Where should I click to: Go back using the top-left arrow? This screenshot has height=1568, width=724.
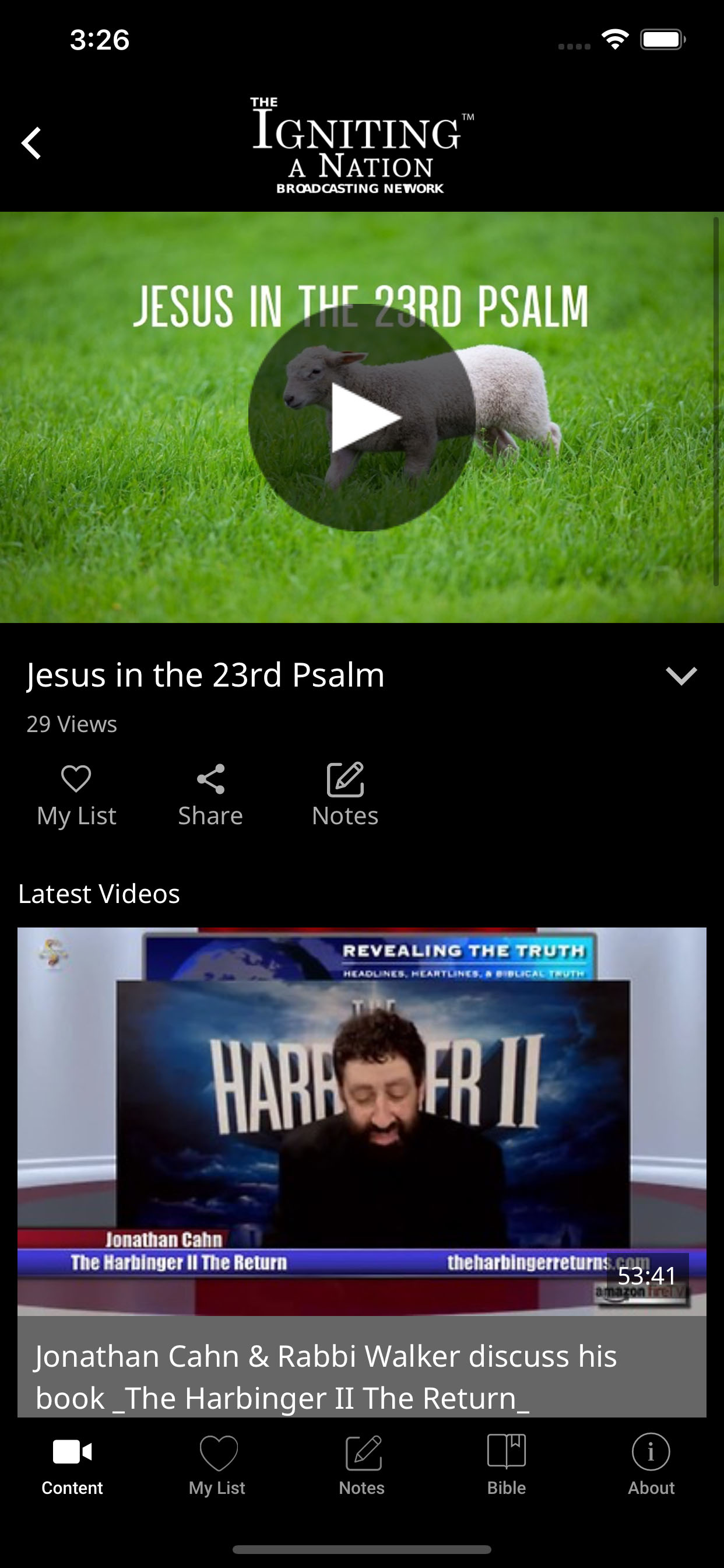coord(31,143)
